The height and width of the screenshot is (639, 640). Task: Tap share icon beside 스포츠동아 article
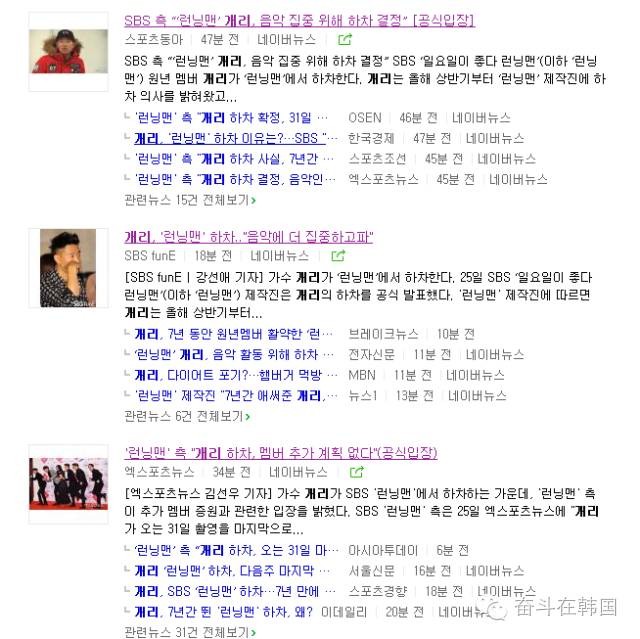click(345, 40)
